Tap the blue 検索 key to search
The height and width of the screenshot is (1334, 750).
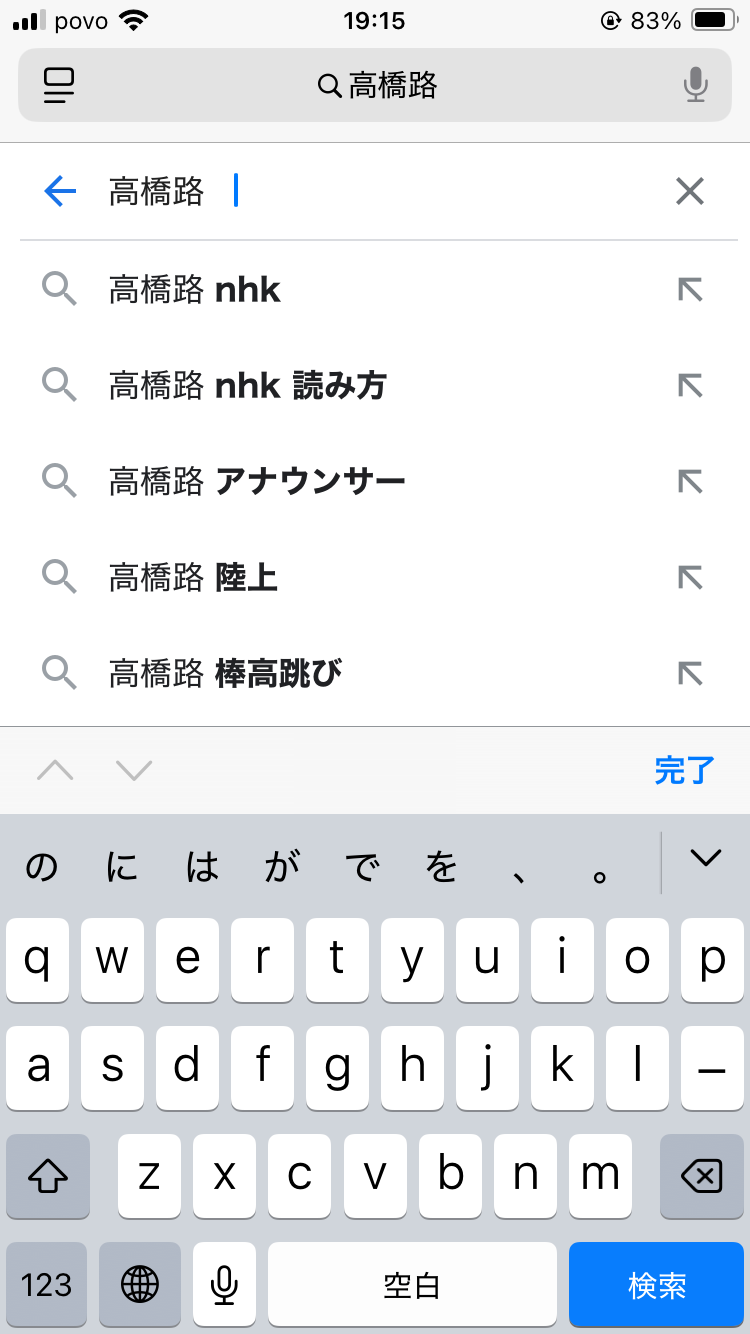pyautogui.click(x=657, y=1285)
